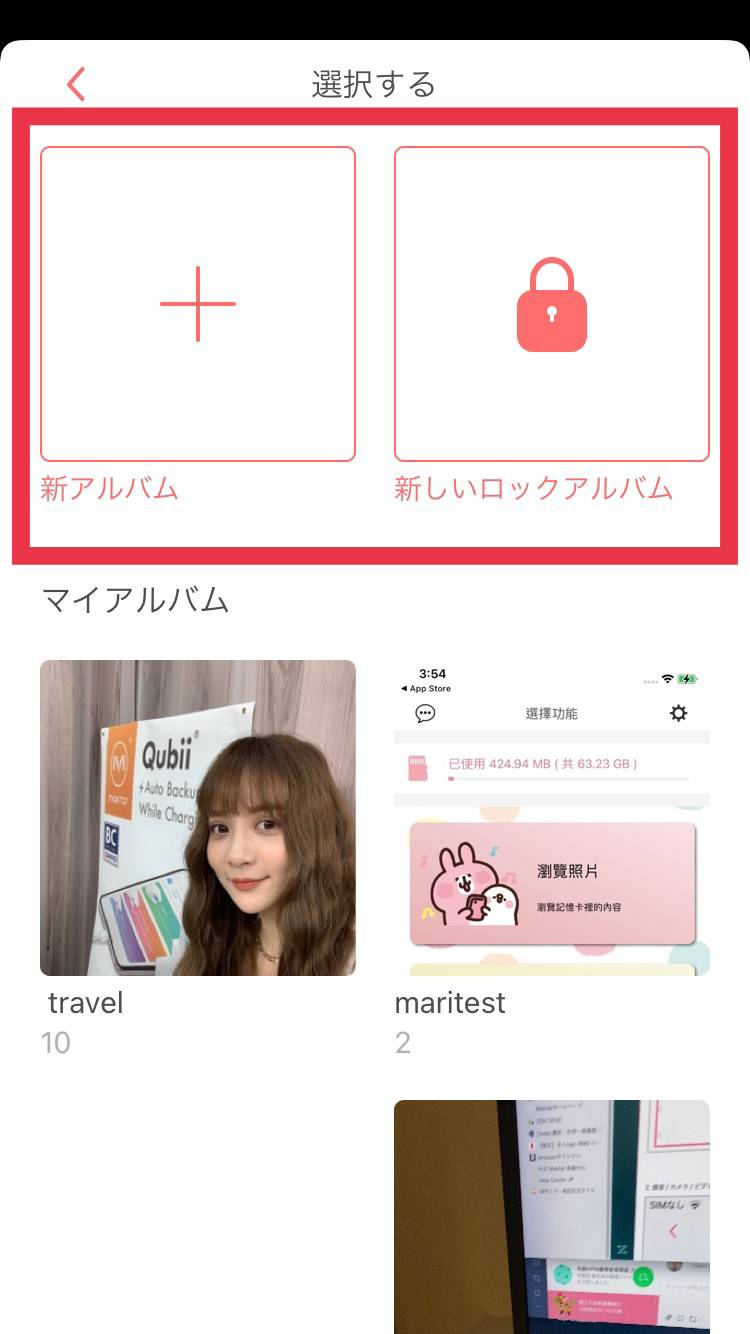Create a new album with the plus tile
750x1334 pixels.
pos(198,304)
